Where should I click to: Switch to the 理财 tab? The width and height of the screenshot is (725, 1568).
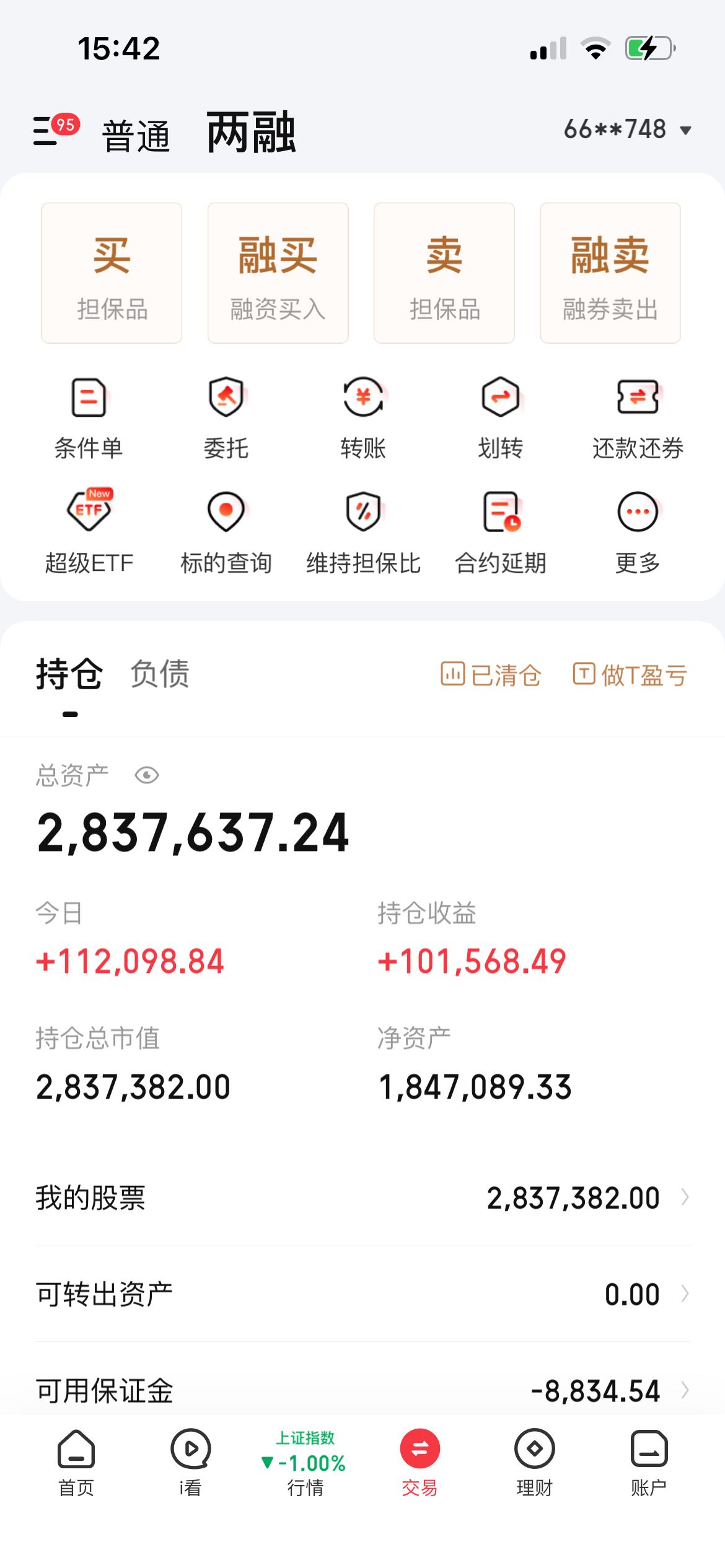(x=534, y=1463)
